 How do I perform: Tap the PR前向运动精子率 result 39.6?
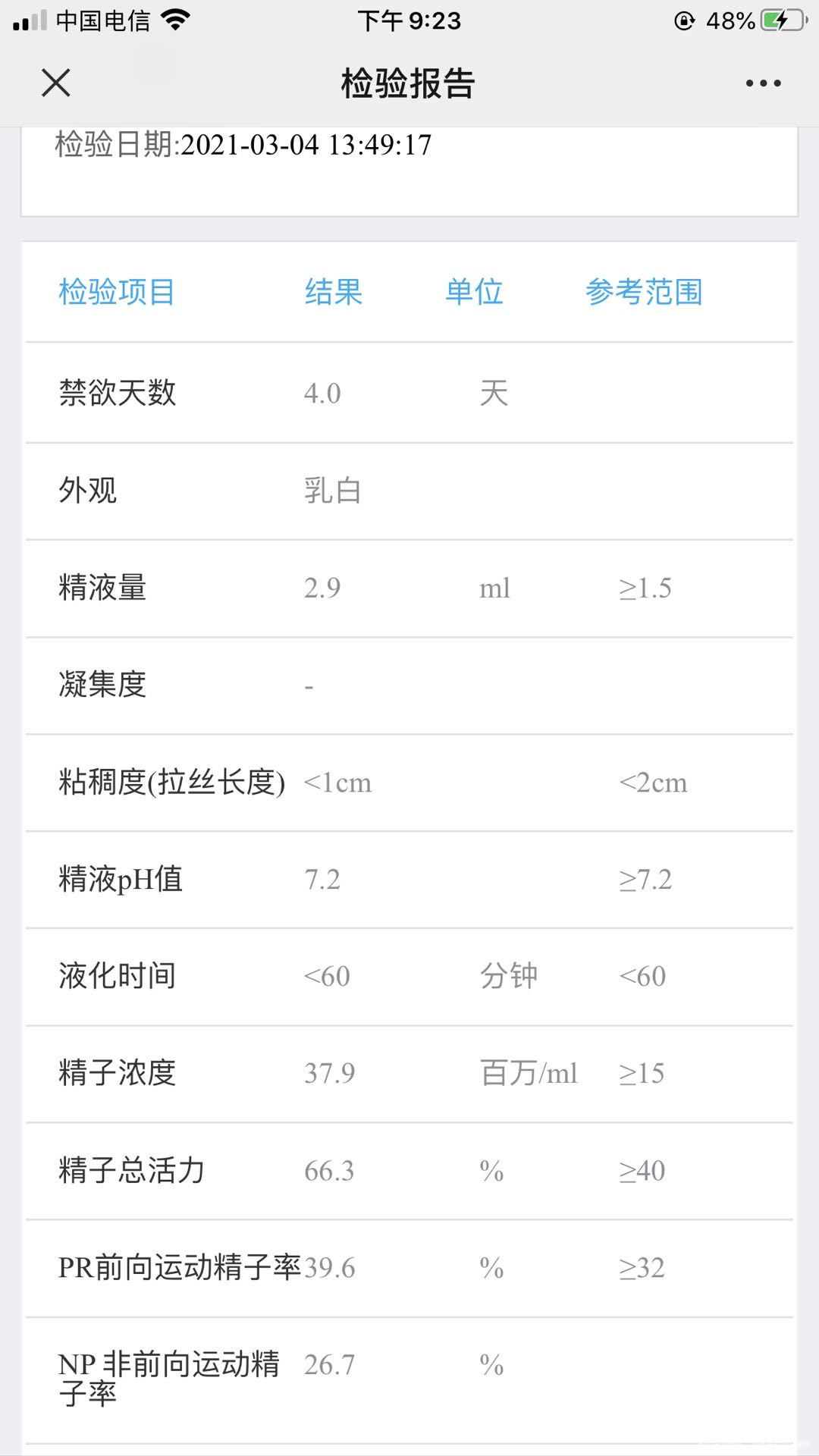pos(329,1266)
